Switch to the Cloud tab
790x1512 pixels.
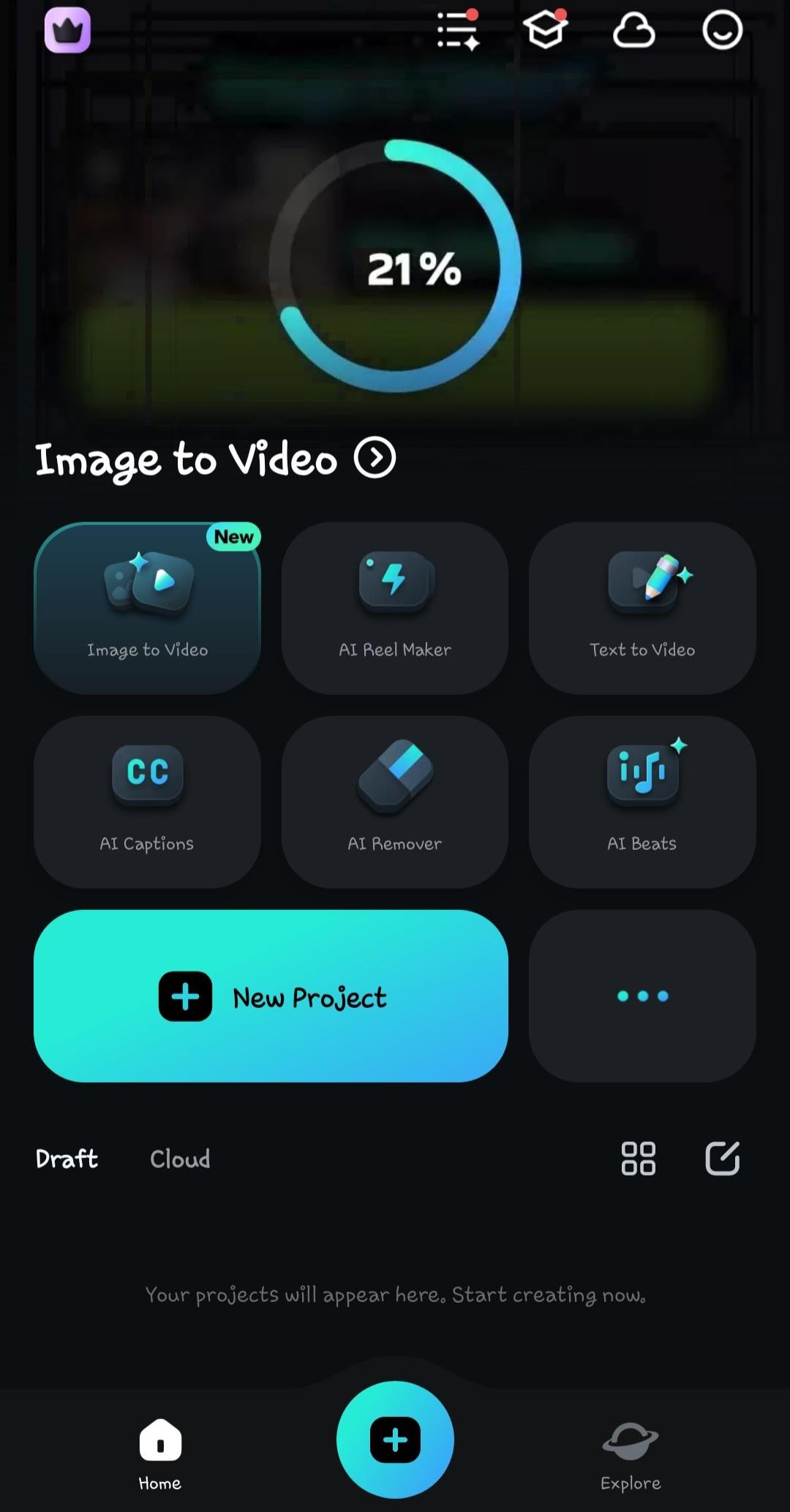pyautogui.click(x=180, y=1159)
